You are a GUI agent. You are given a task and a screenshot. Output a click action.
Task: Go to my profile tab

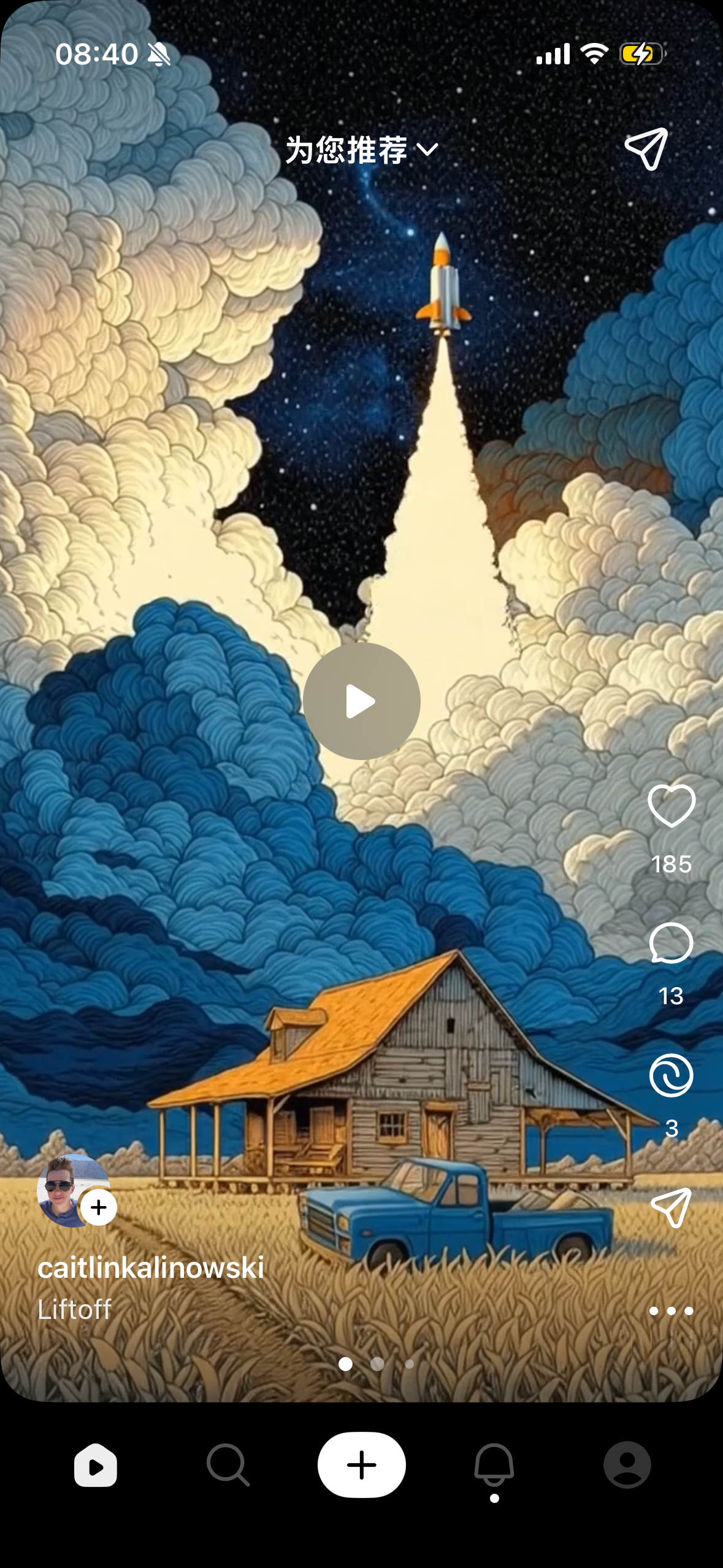tap(627, 1465)
